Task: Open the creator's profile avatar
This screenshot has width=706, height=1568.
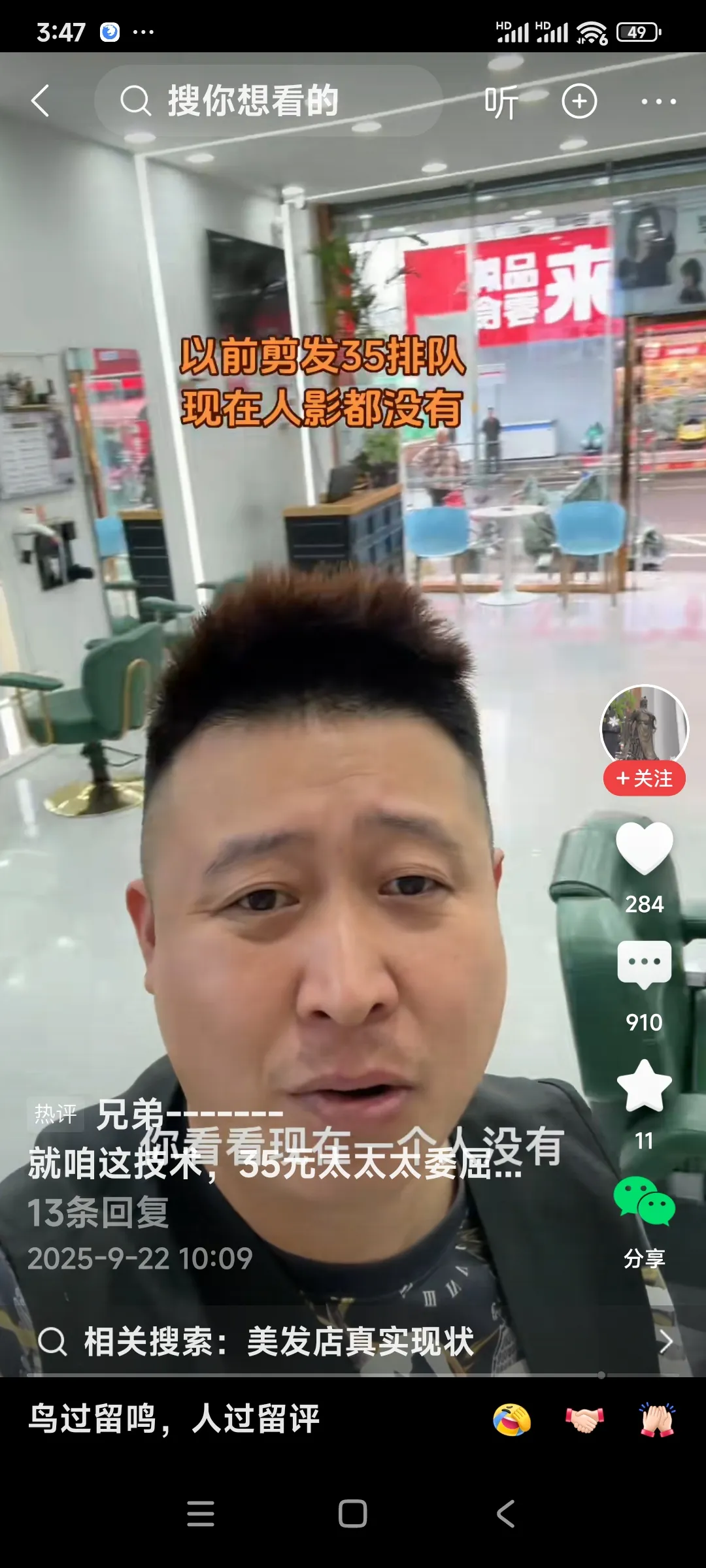Action: click(644, 727)
